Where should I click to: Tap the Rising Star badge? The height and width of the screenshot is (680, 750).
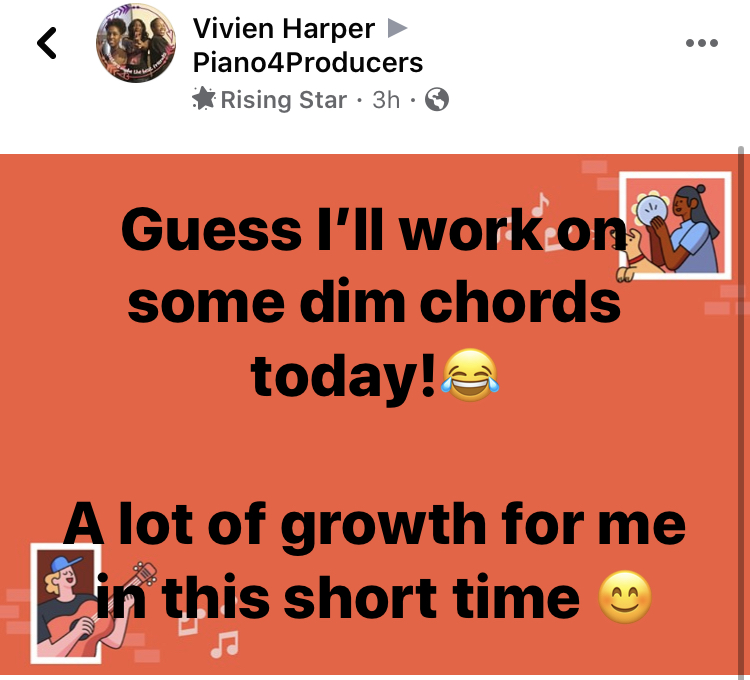pyautogui.click(x=269, y=99)
